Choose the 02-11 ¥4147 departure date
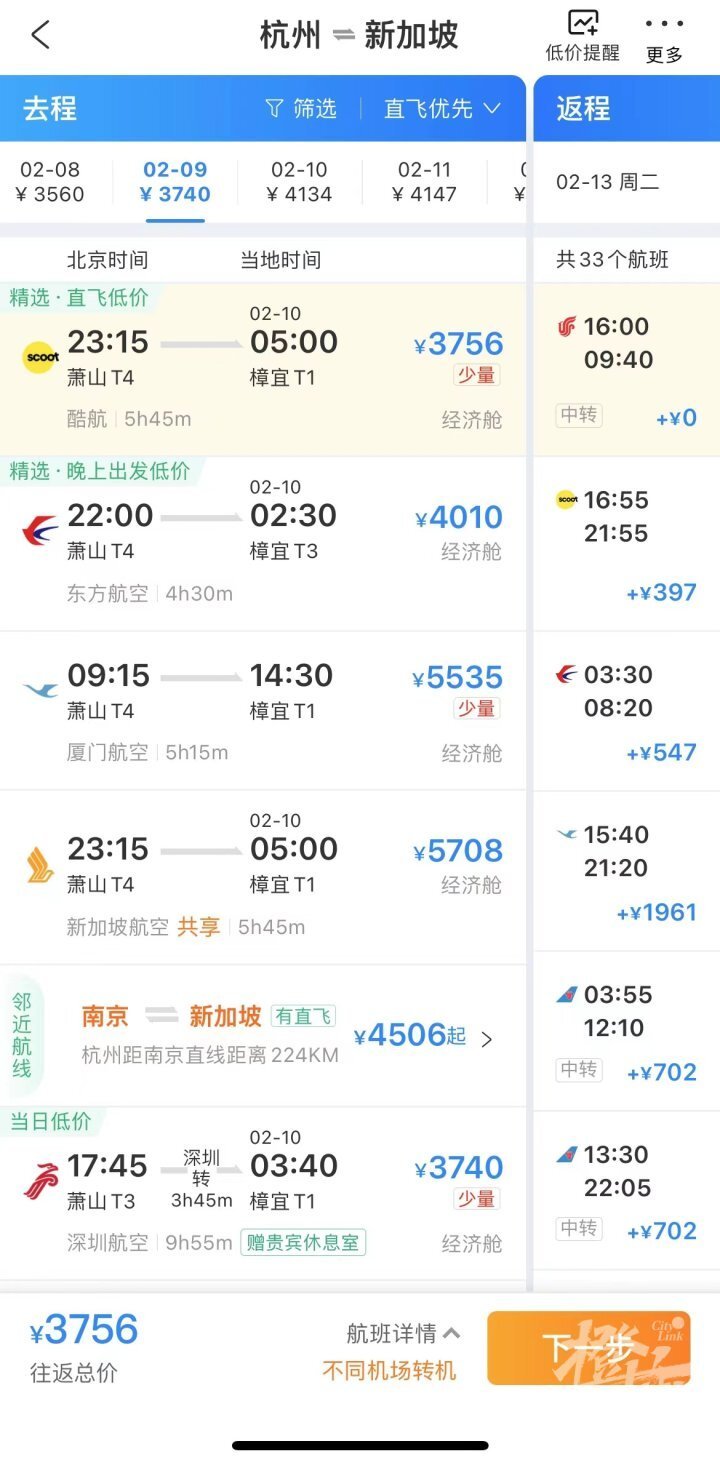This screenshot has height=1465, width=720. 426,182
